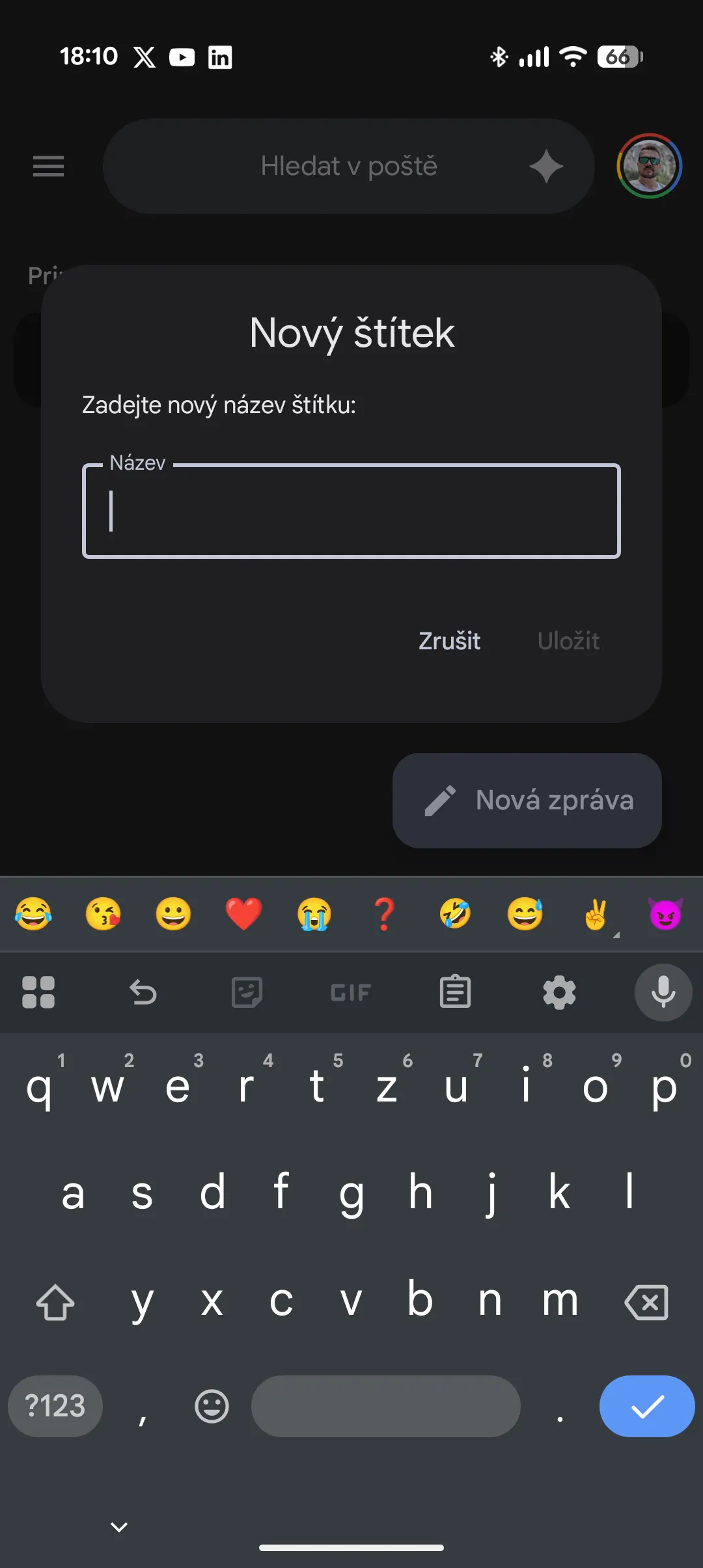Tap the keyboard undo arrow

[143, 992]
